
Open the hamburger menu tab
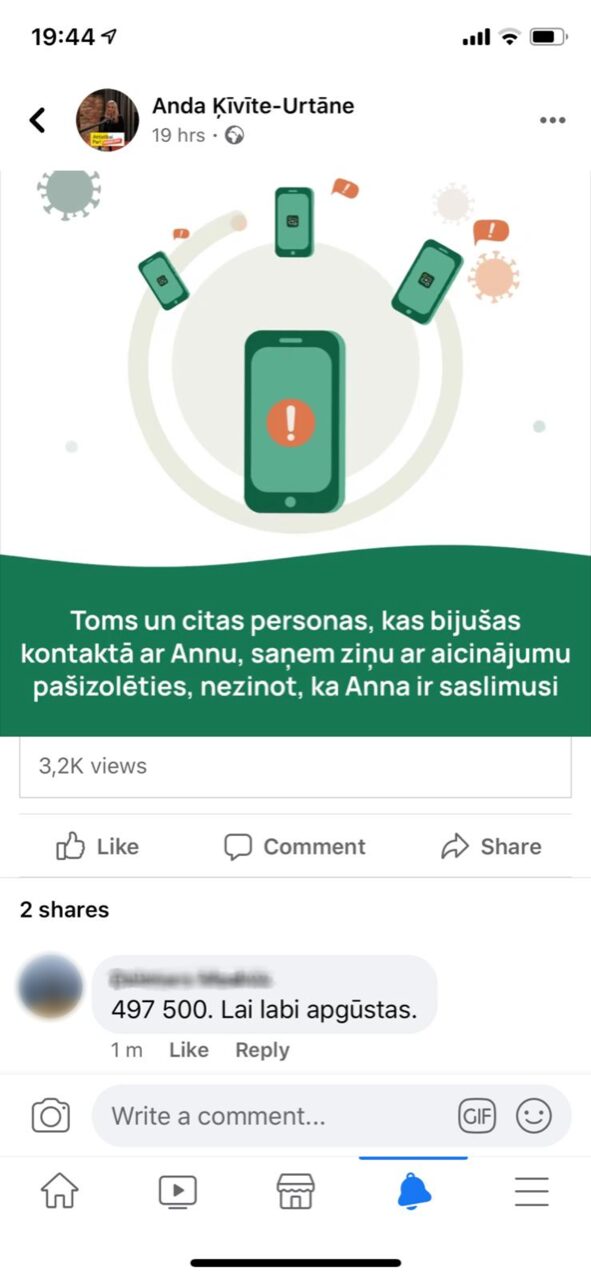pos(532,1191)
